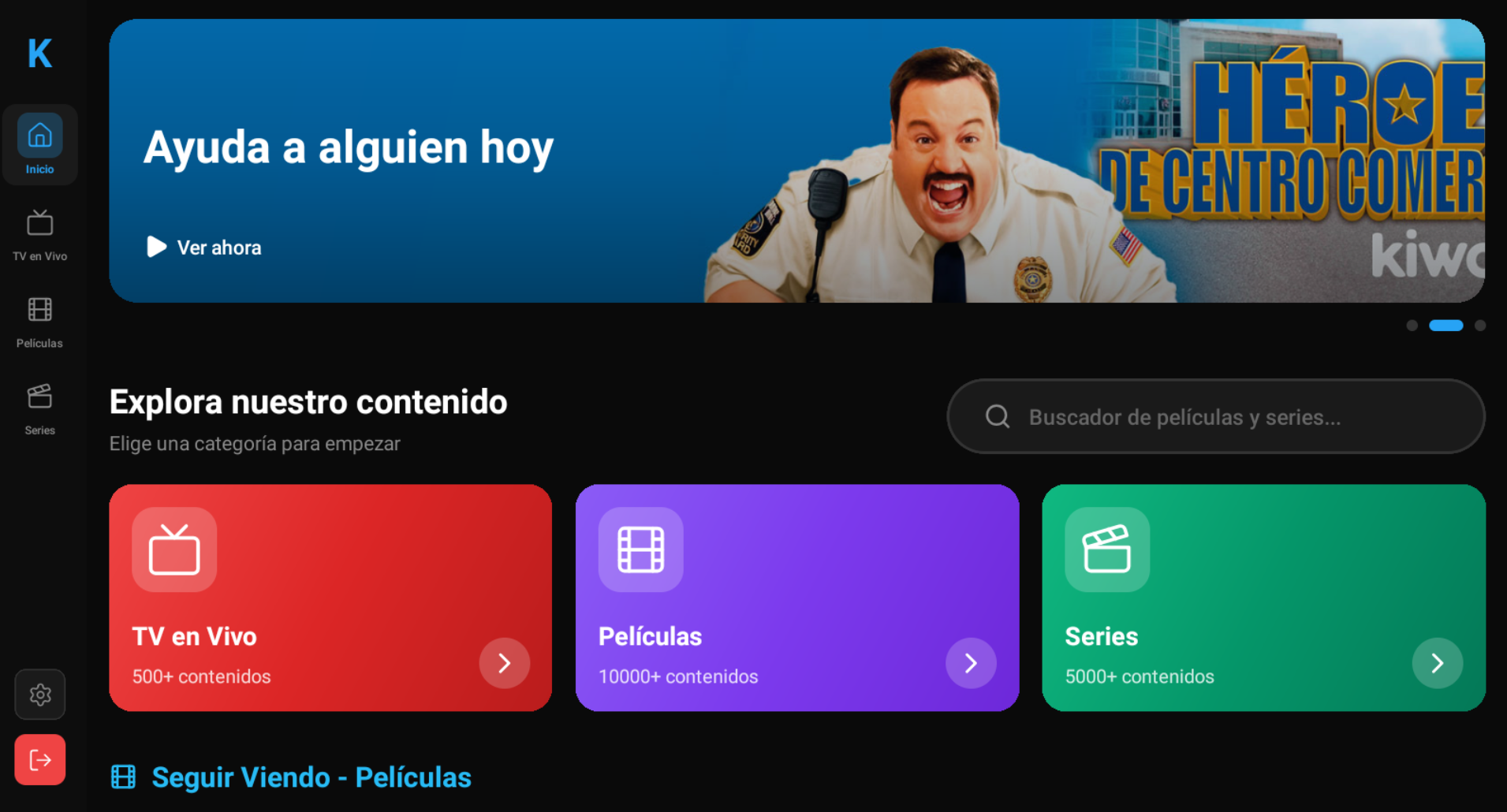1507x812 pixels.
Task: Jump to the last banner slide dot
Action: click(1480, 326)
